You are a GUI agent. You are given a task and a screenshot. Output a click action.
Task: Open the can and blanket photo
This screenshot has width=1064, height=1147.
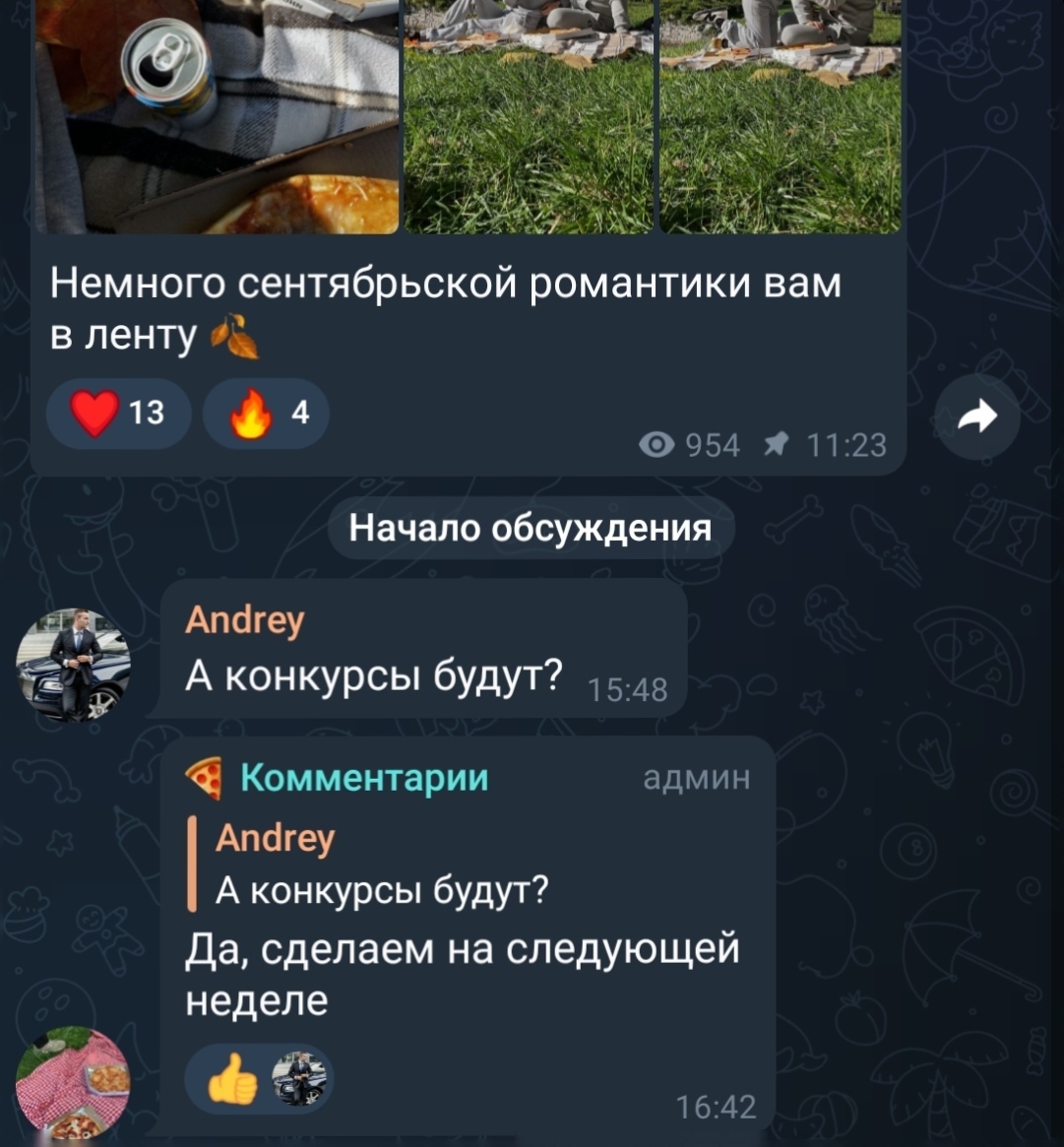217,116
